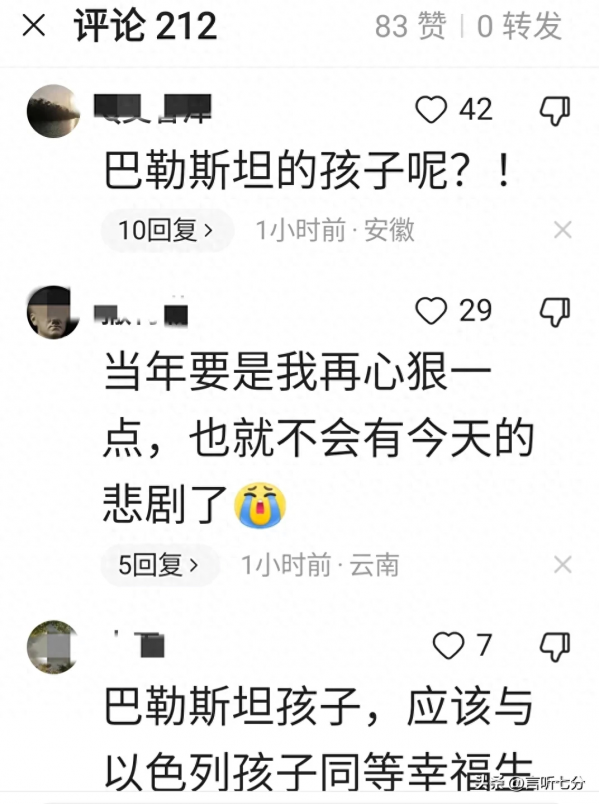Like the comment with 42 likes
The image size is (600, 804).
click(x=431, y=110)
